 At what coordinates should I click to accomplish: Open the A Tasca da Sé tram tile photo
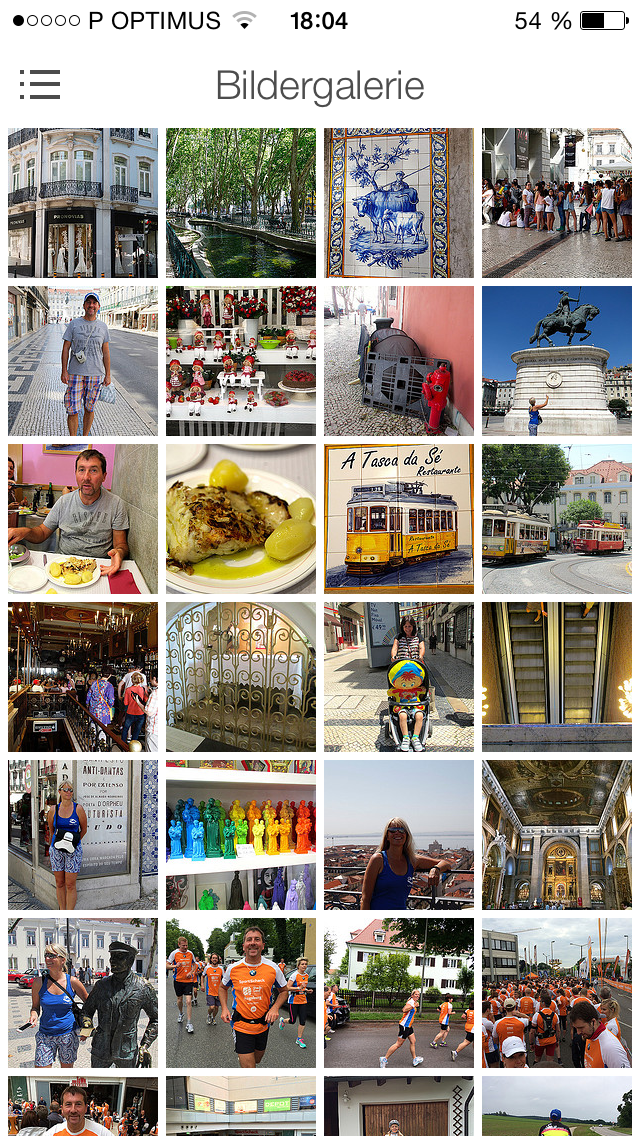click(399, 519)
